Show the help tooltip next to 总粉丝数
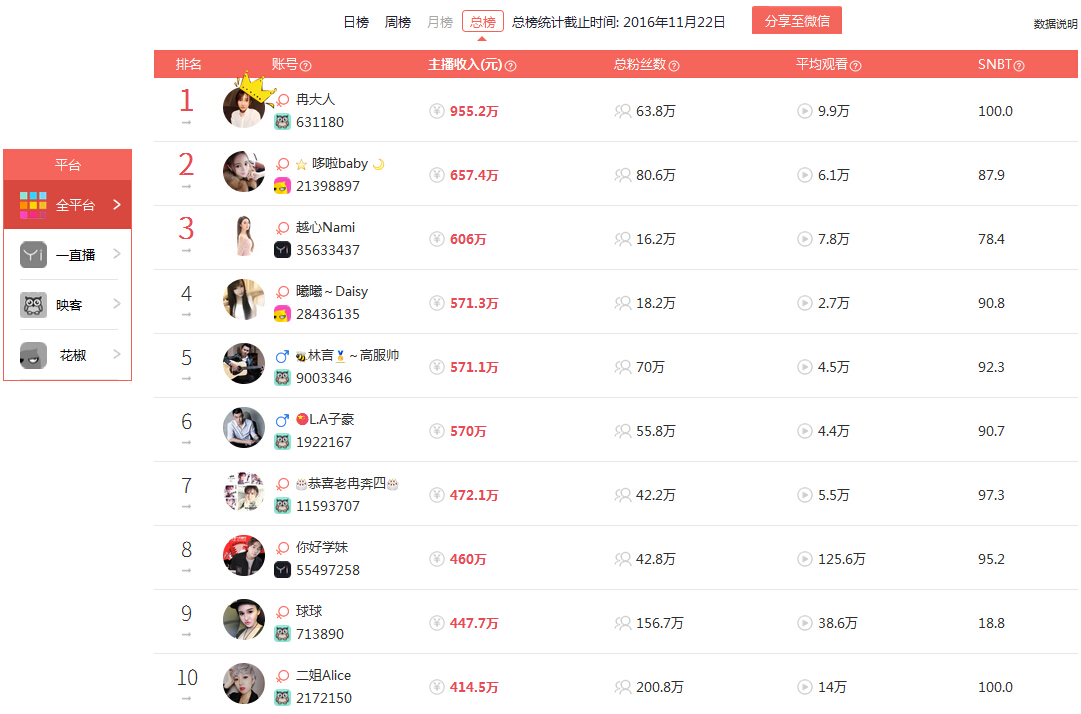The height and width of the screenshot is (714, 1081). (x=674, y=66)
